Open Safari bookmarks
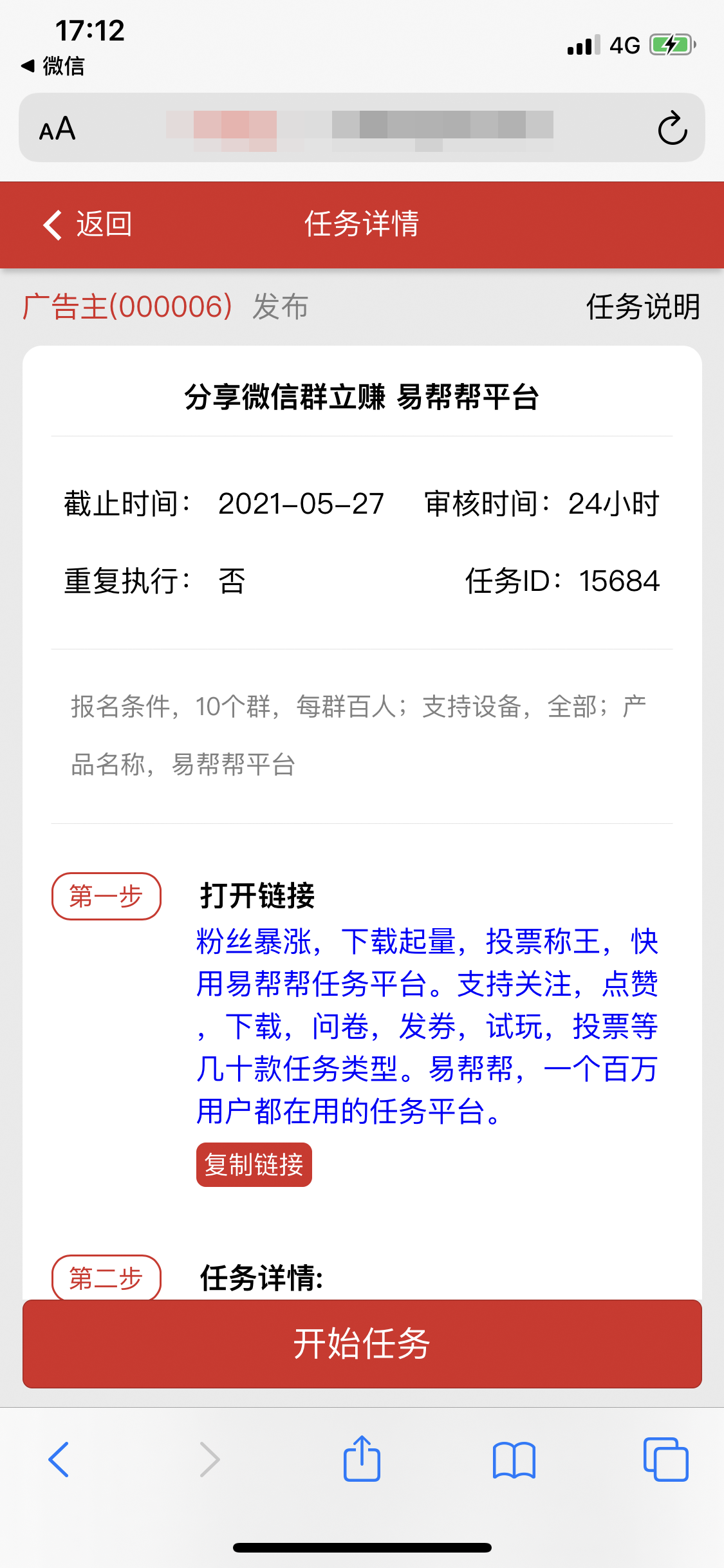The height and width of the screenshot is (1568, 724). click(x=514, y=1460)
